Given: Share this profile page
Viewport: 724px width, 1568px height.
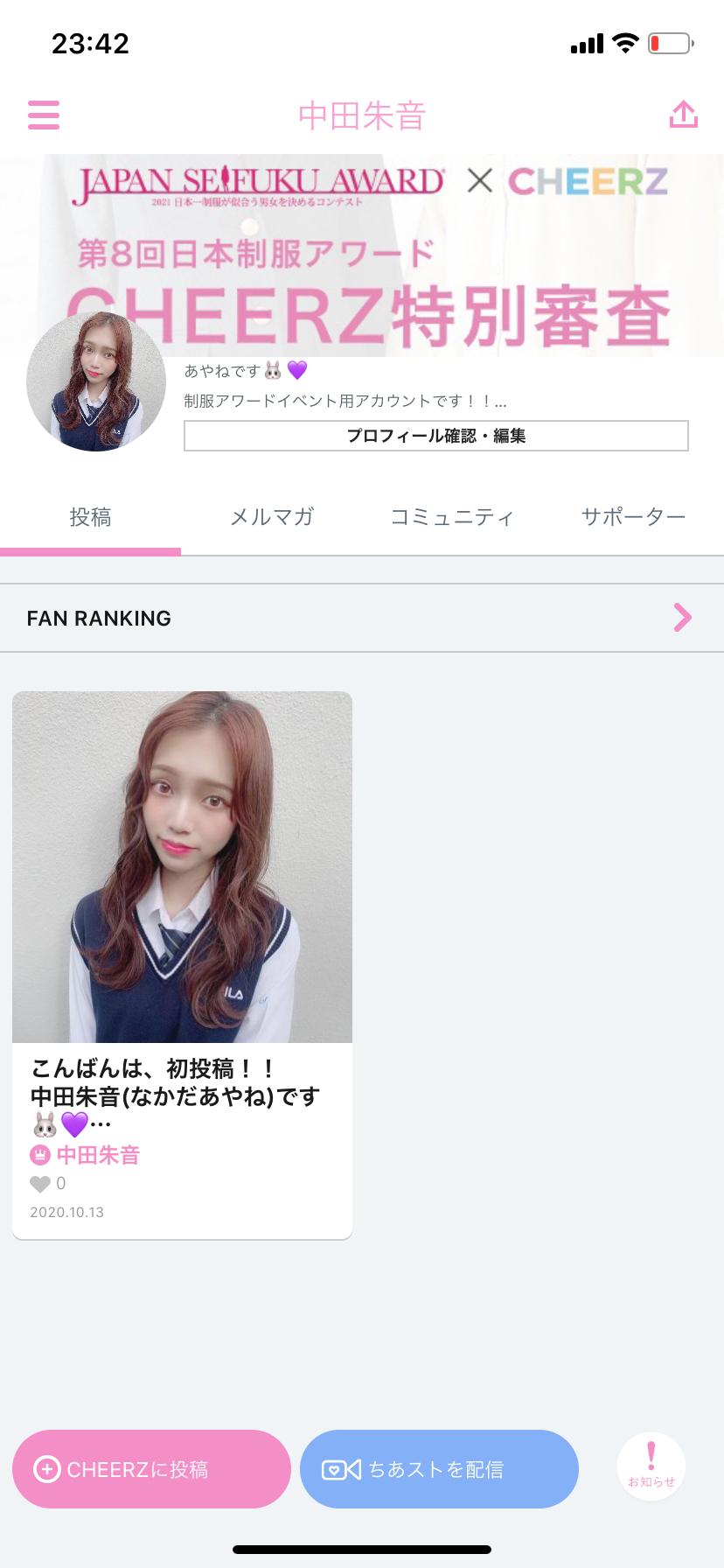Looking at the screenshot, I should click(683, 115).
